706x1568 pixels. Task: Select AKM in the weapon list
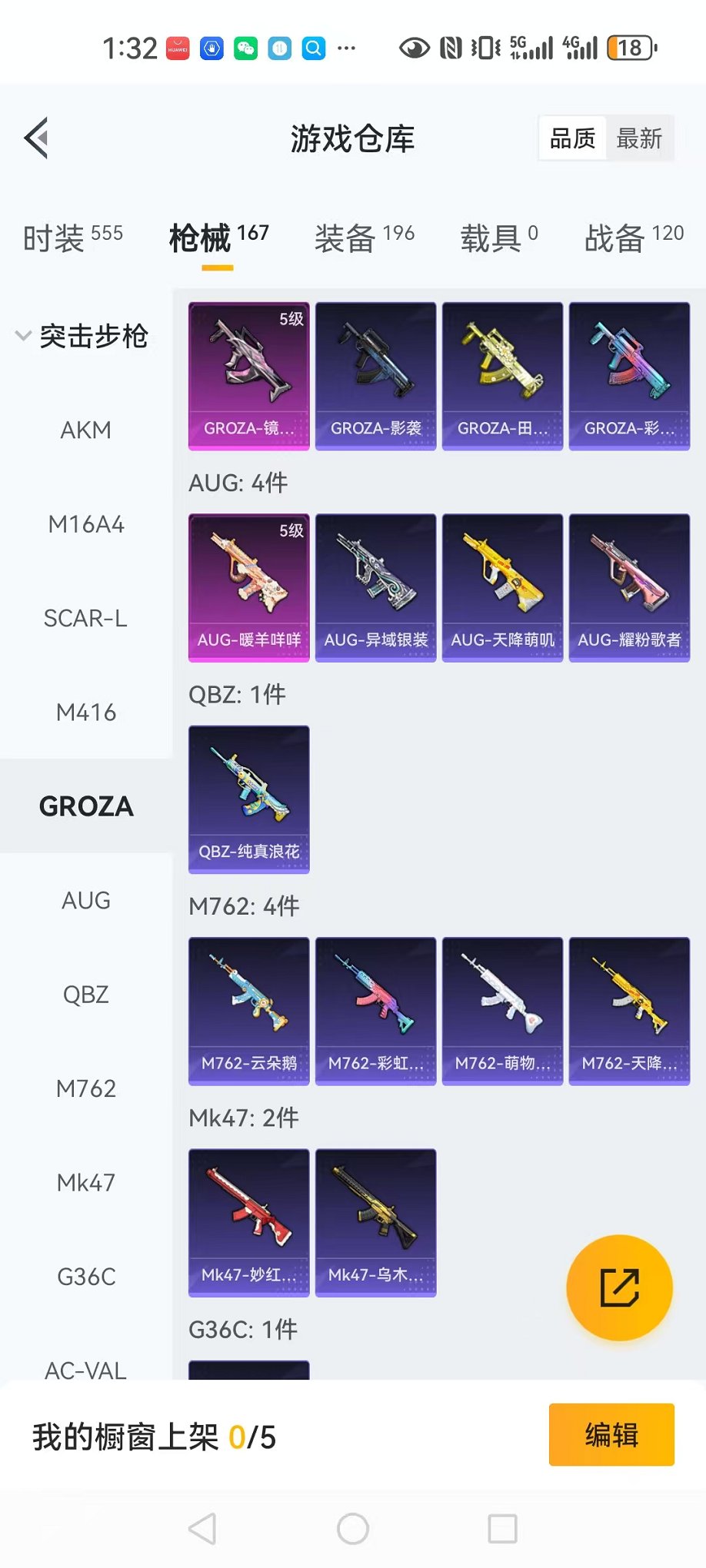[85, 430]
